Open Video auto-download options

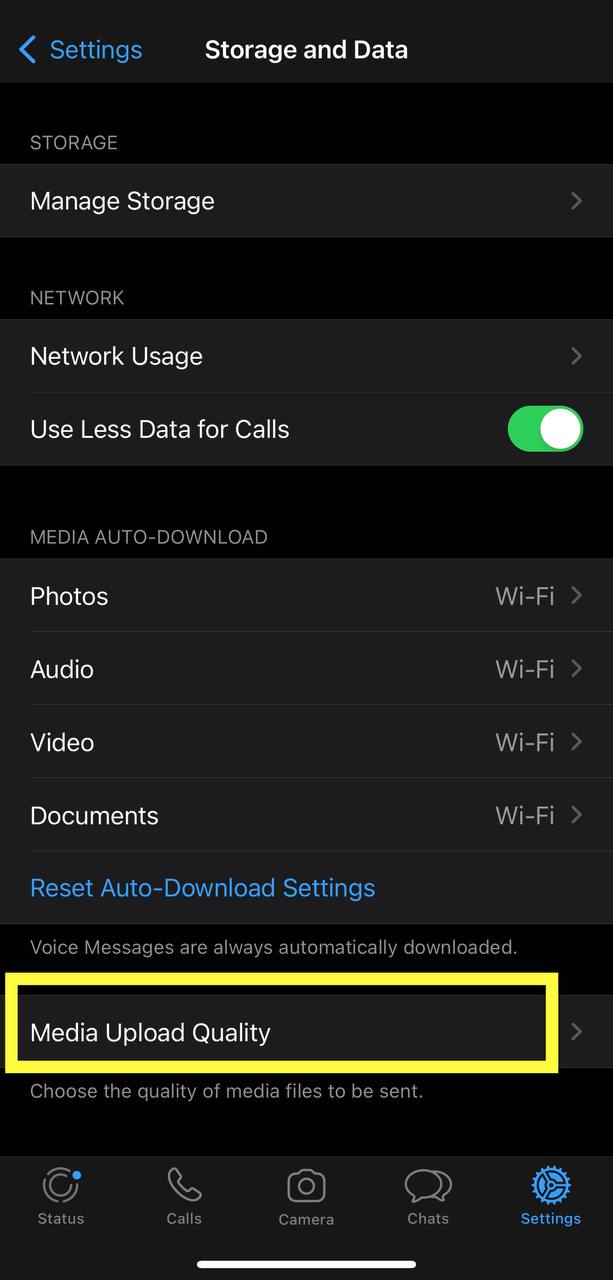click(306, 742)
